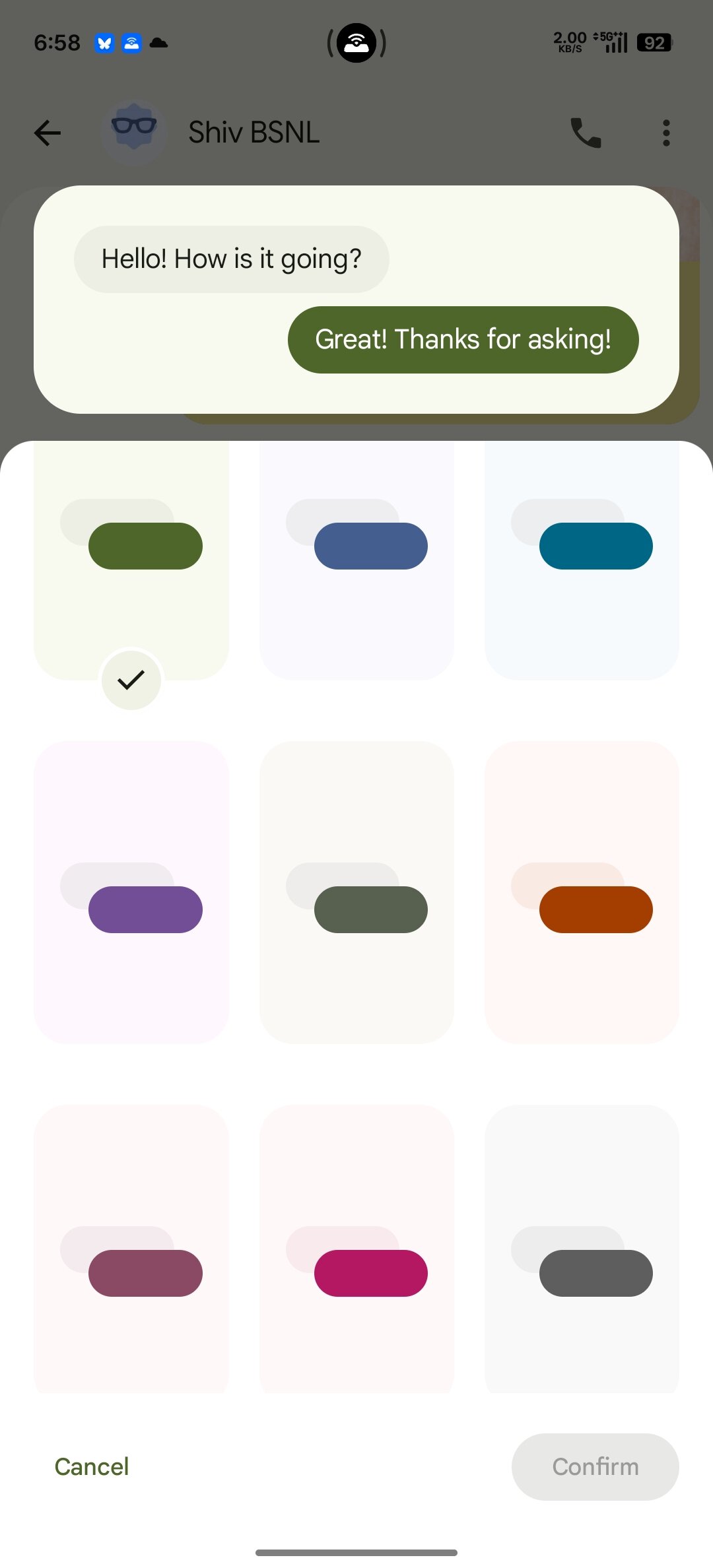
Task: Start a phone call to Shiv BSNL
Action: pos(587,133)
